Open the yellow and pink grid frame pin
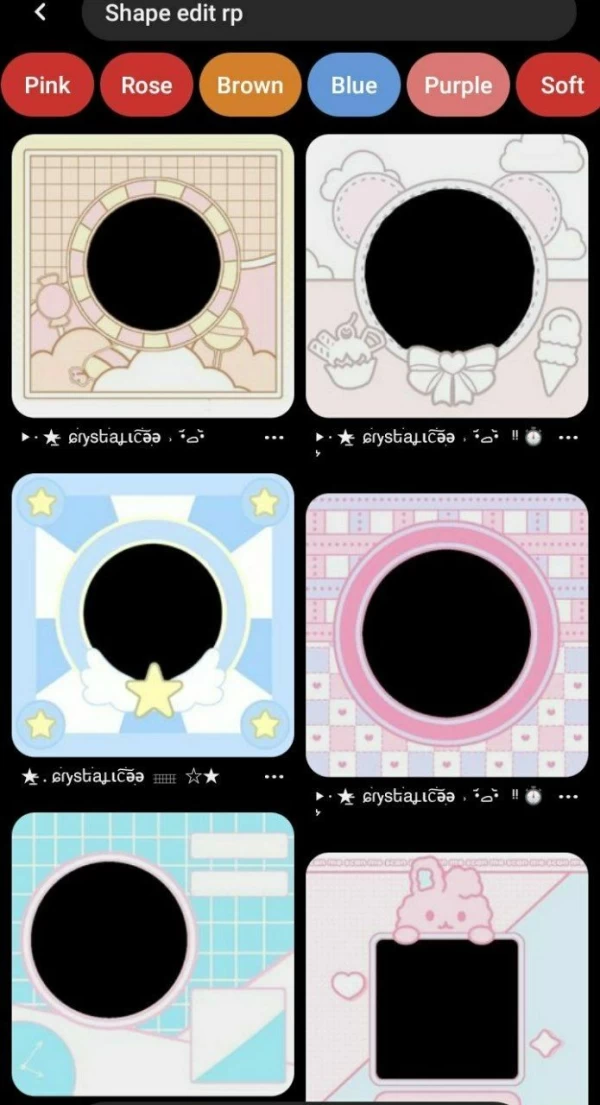Screen dimensions: 600x1105 153,274
